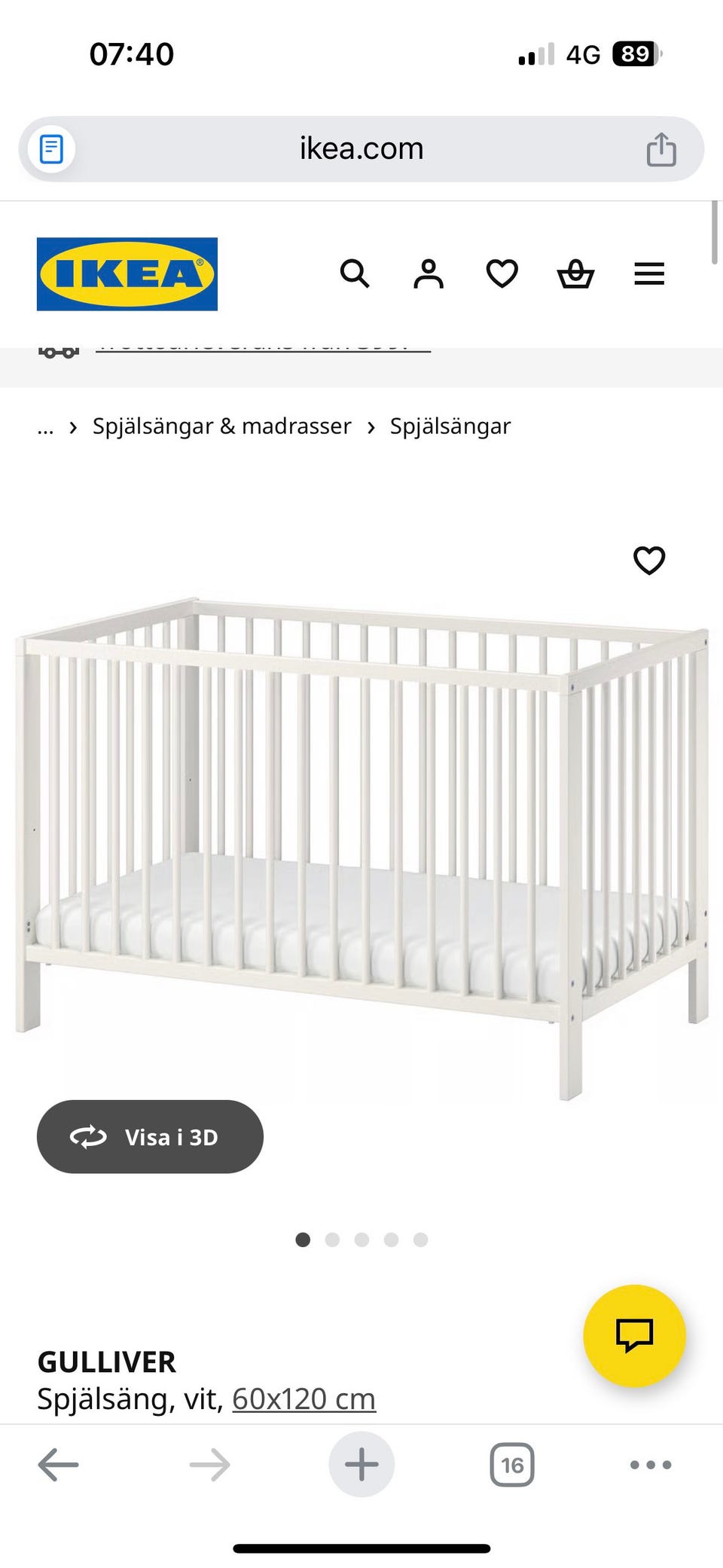Go to Spjälsängar & madrasser breadcrumb
The height and width of the screenshot is (1568, 723).
coord(222,426)
